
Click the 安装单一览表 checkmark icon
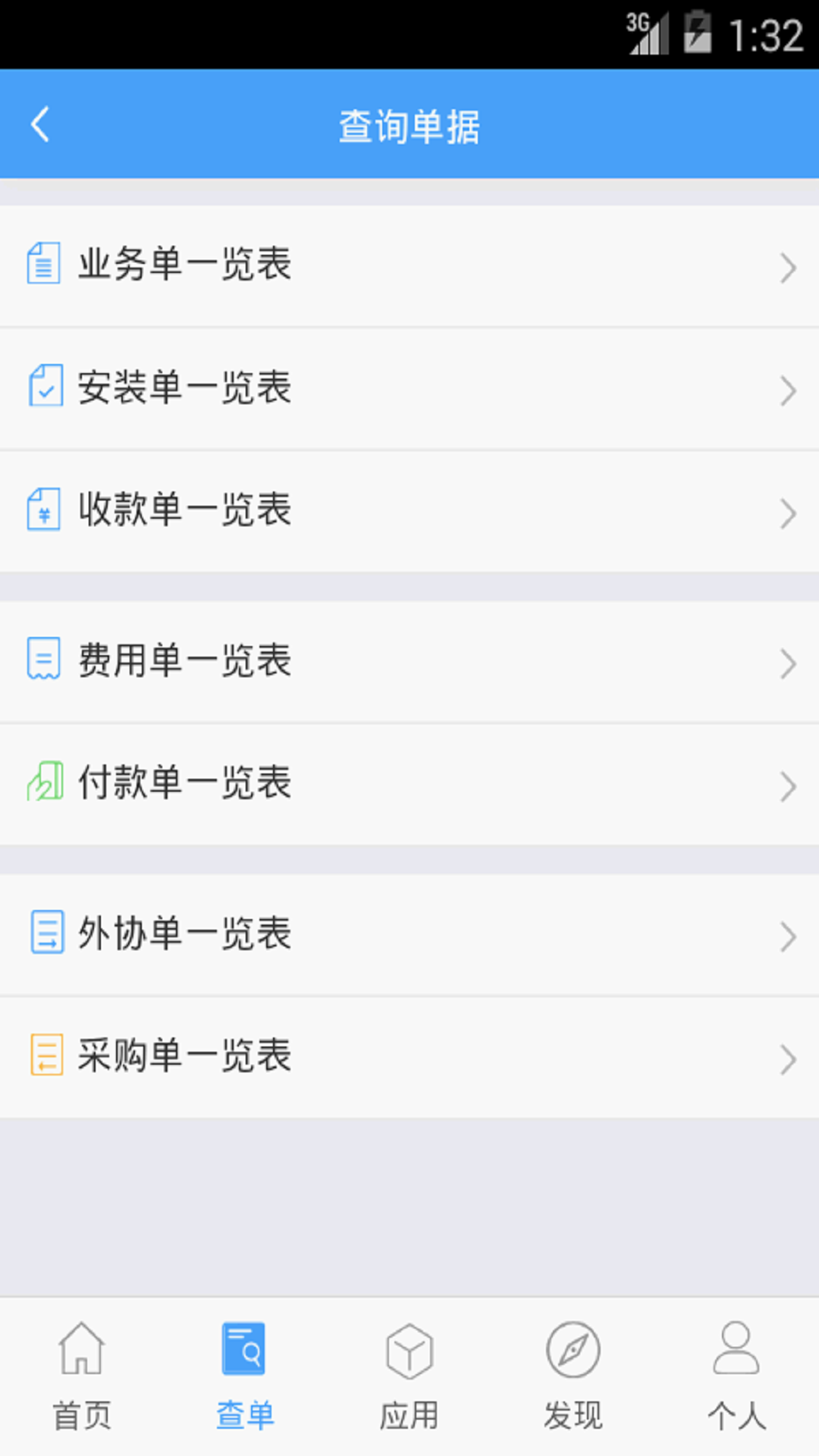pos(44,389)
